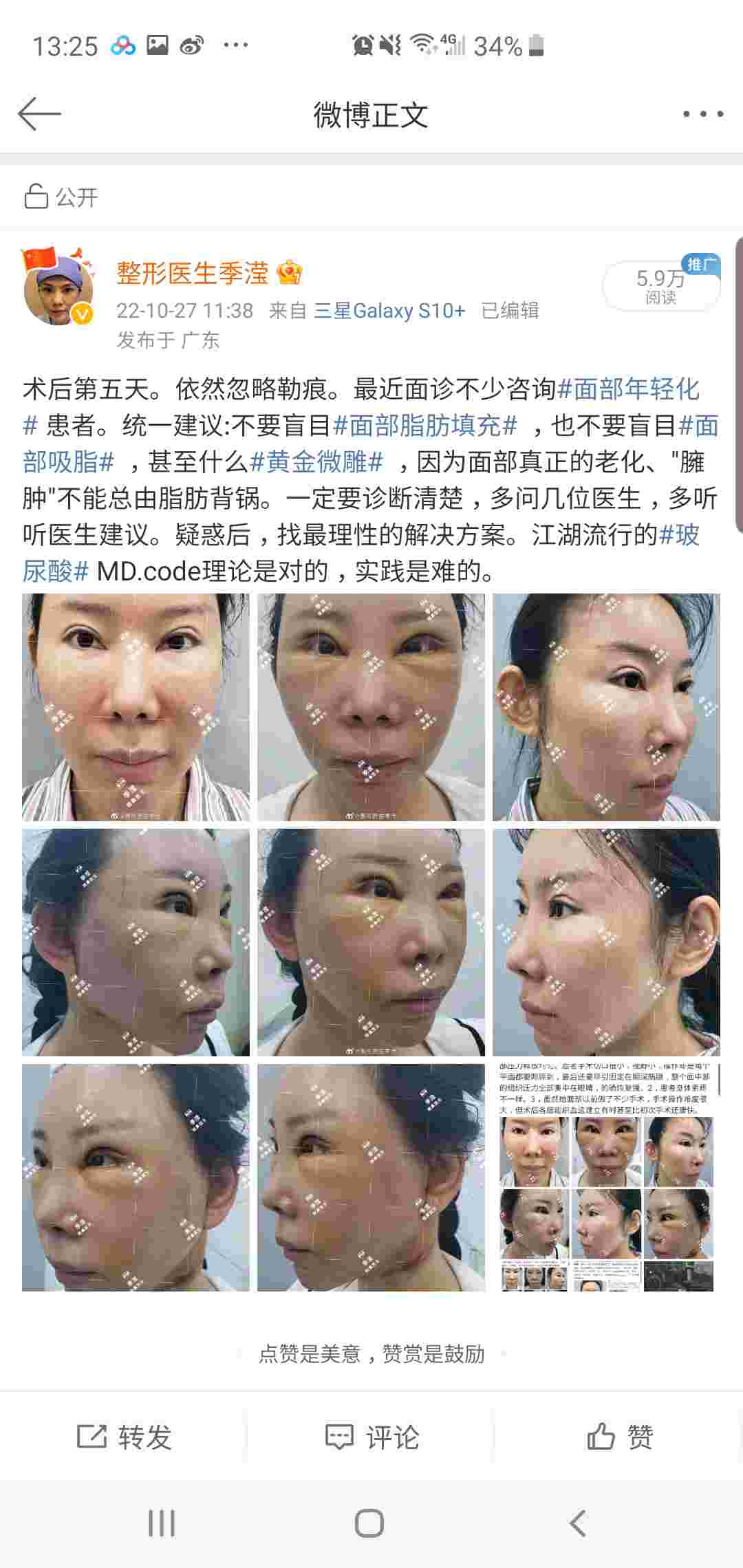View the first photo in the grid
Image resolution: width=743 pixels, height=1568 pixels.
136,707
